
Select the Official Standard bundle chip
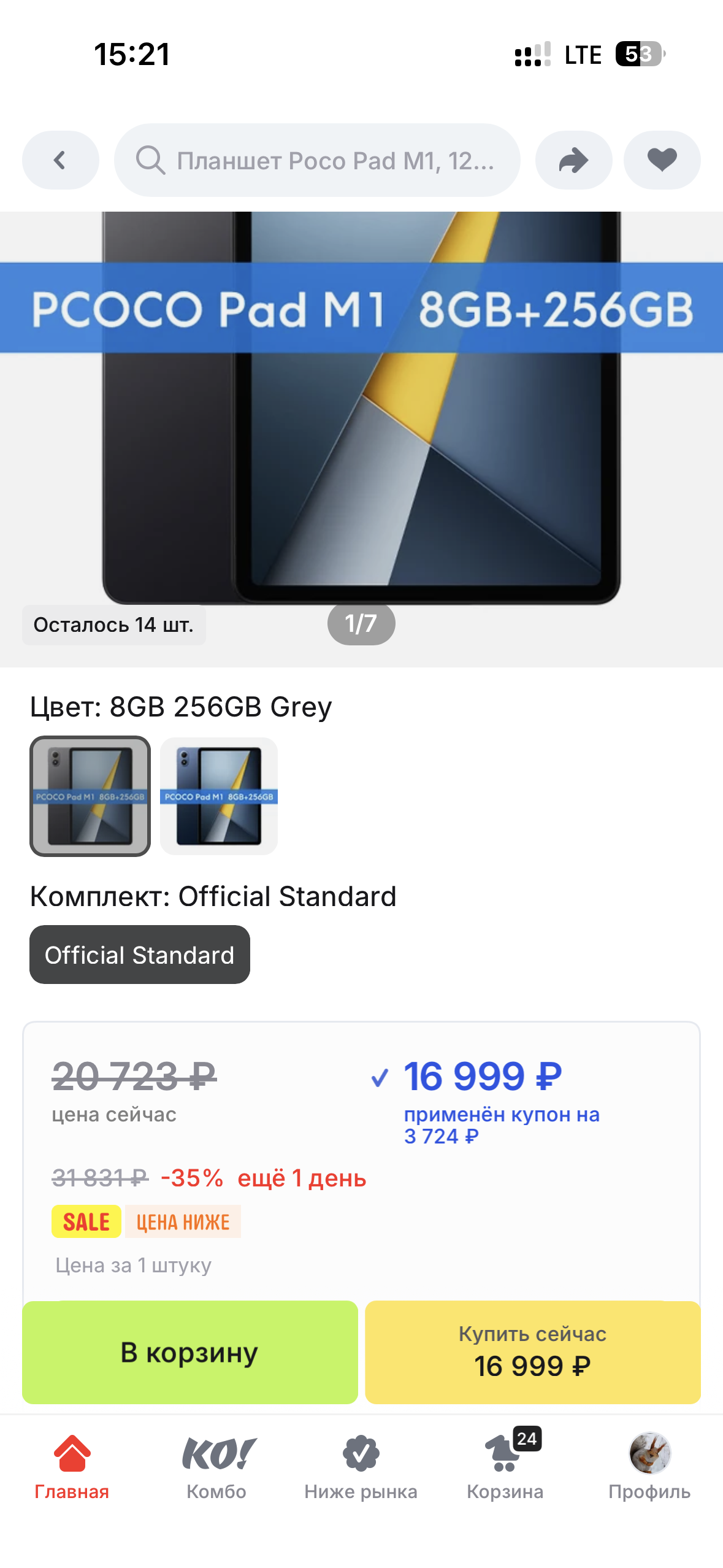(x=140, y=955)
